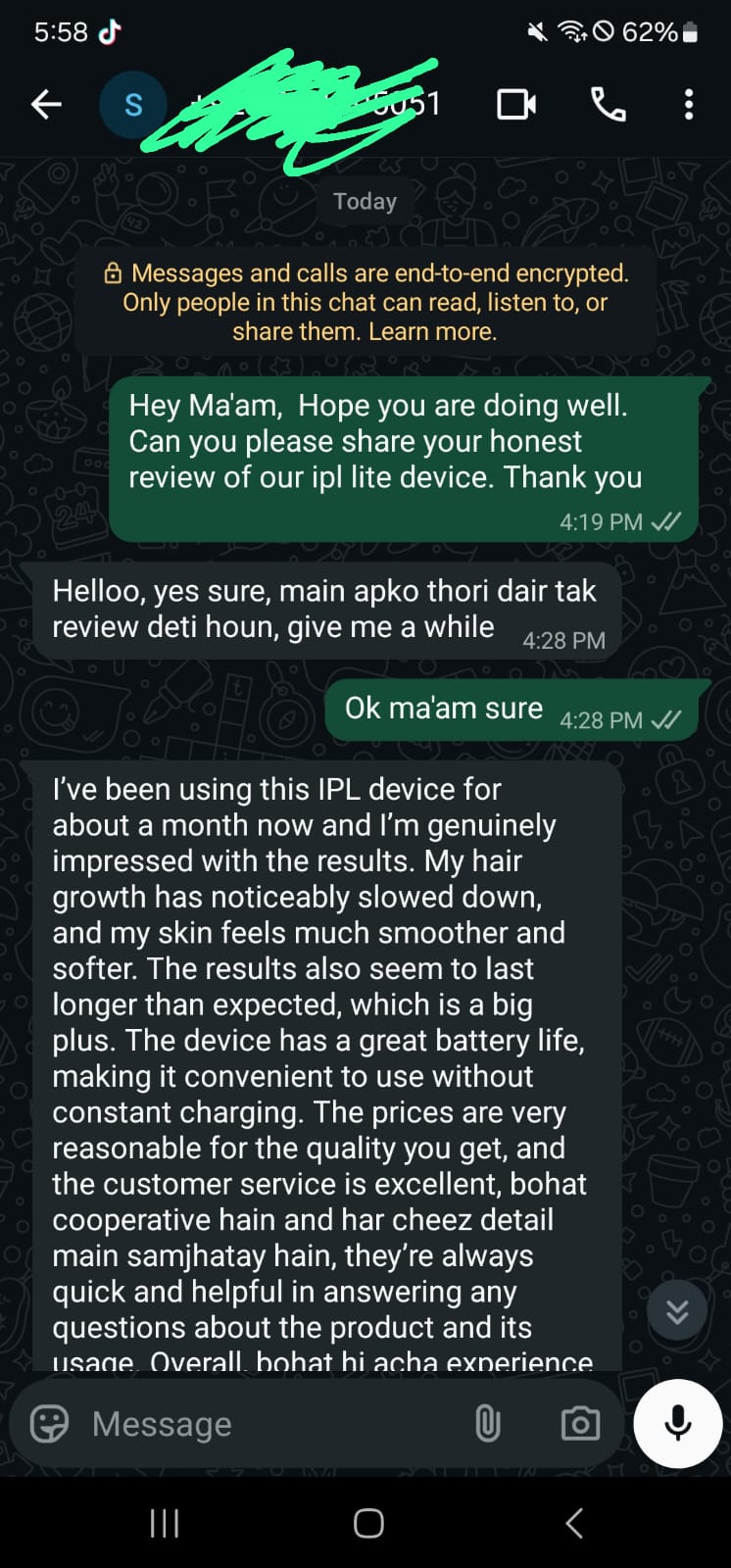Go back to the chats list
This screenshot has height=1568, width=731.
[46, 104]
